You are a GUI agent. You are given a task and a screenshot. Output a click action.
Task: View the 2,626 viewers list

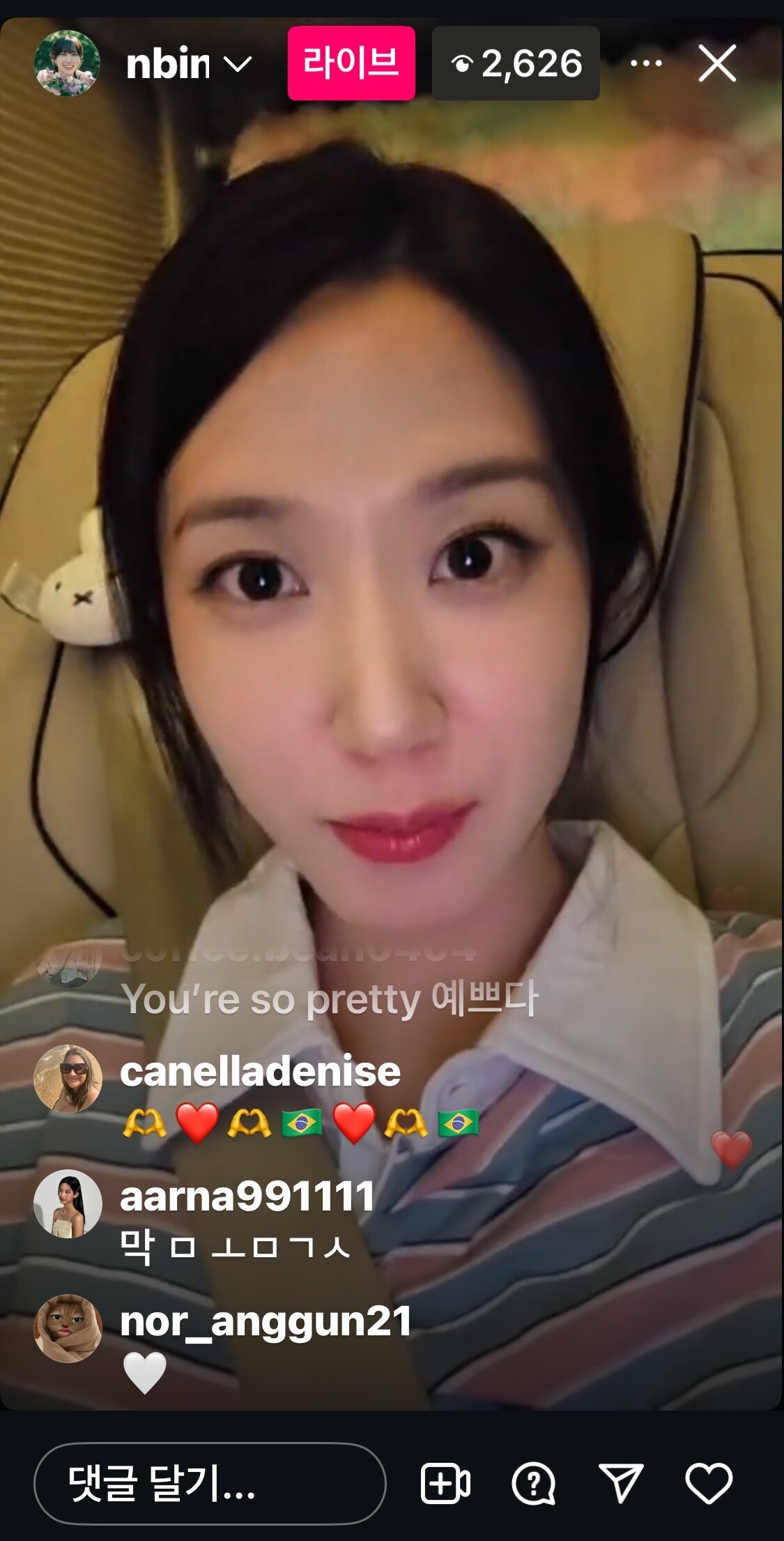[x=516, y=63]
